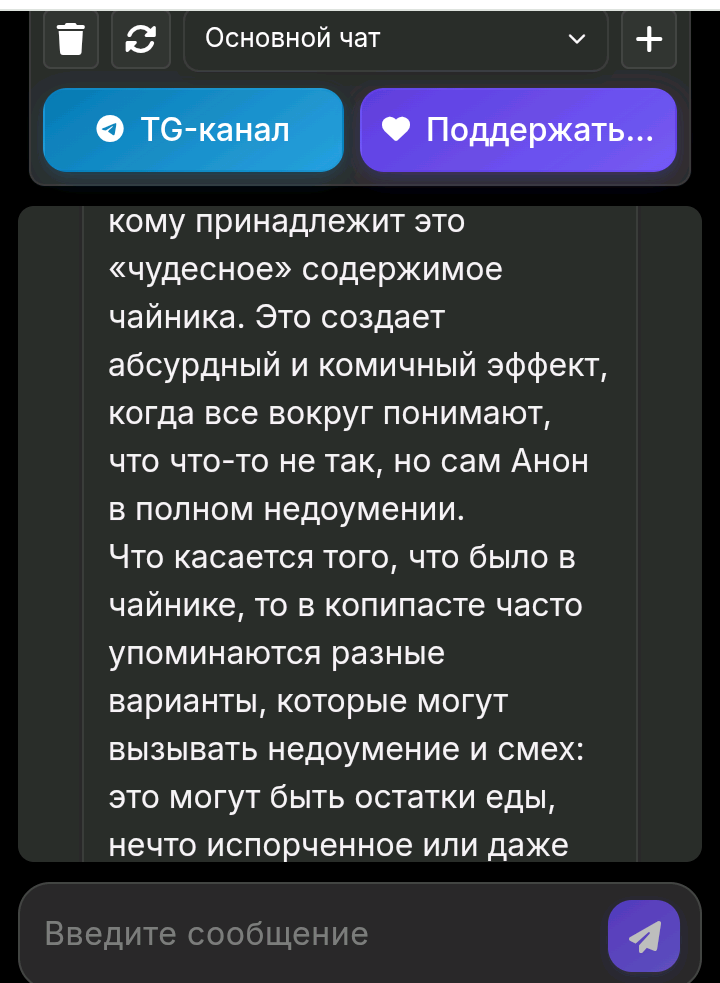Refresh the chat with the reload icon
Image resolution: width=720 pixels, height=983 pixels.
click(x=141, y=40)
